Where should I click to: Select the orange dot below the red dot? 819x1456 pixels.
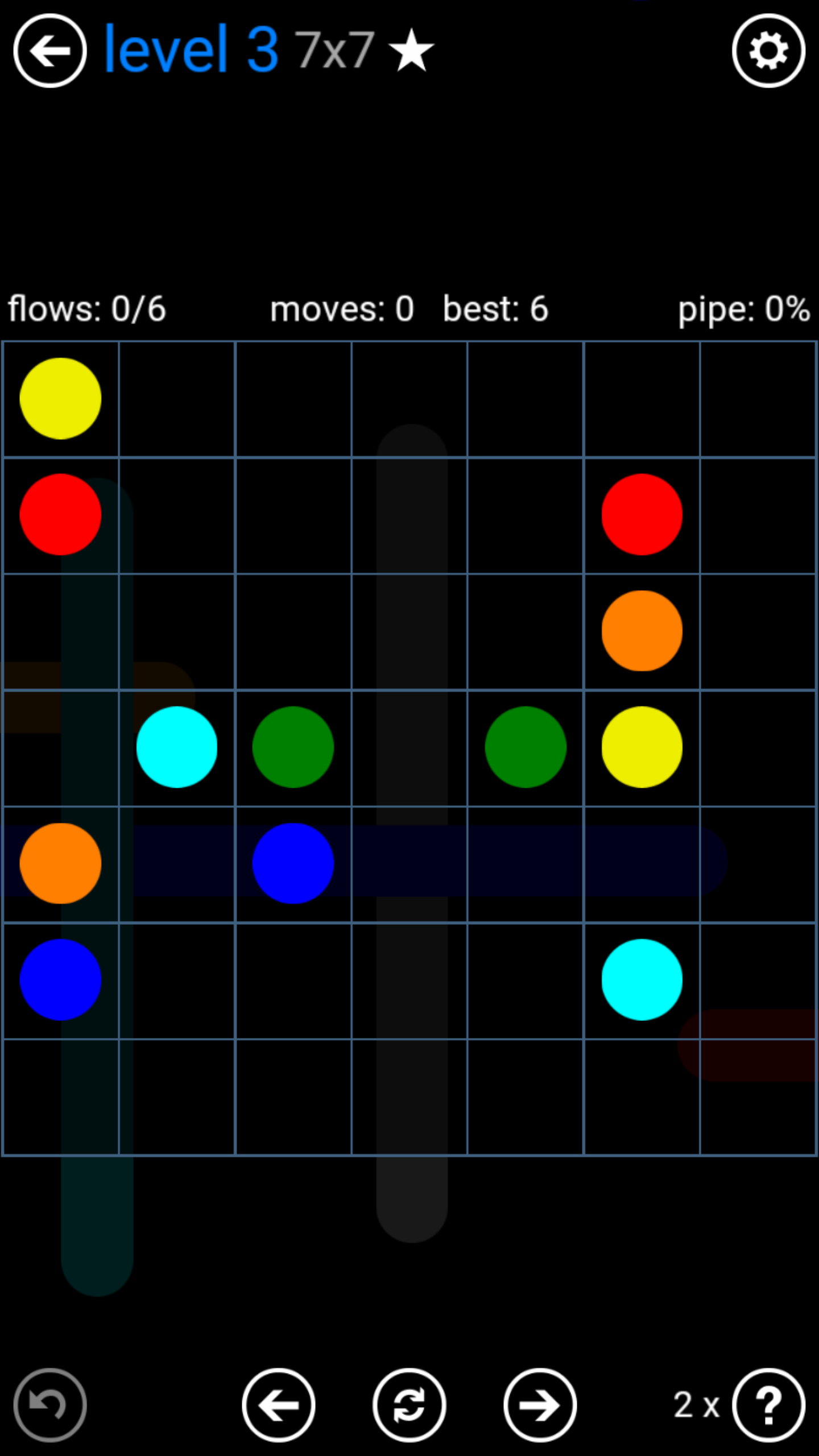coord(642,631)
